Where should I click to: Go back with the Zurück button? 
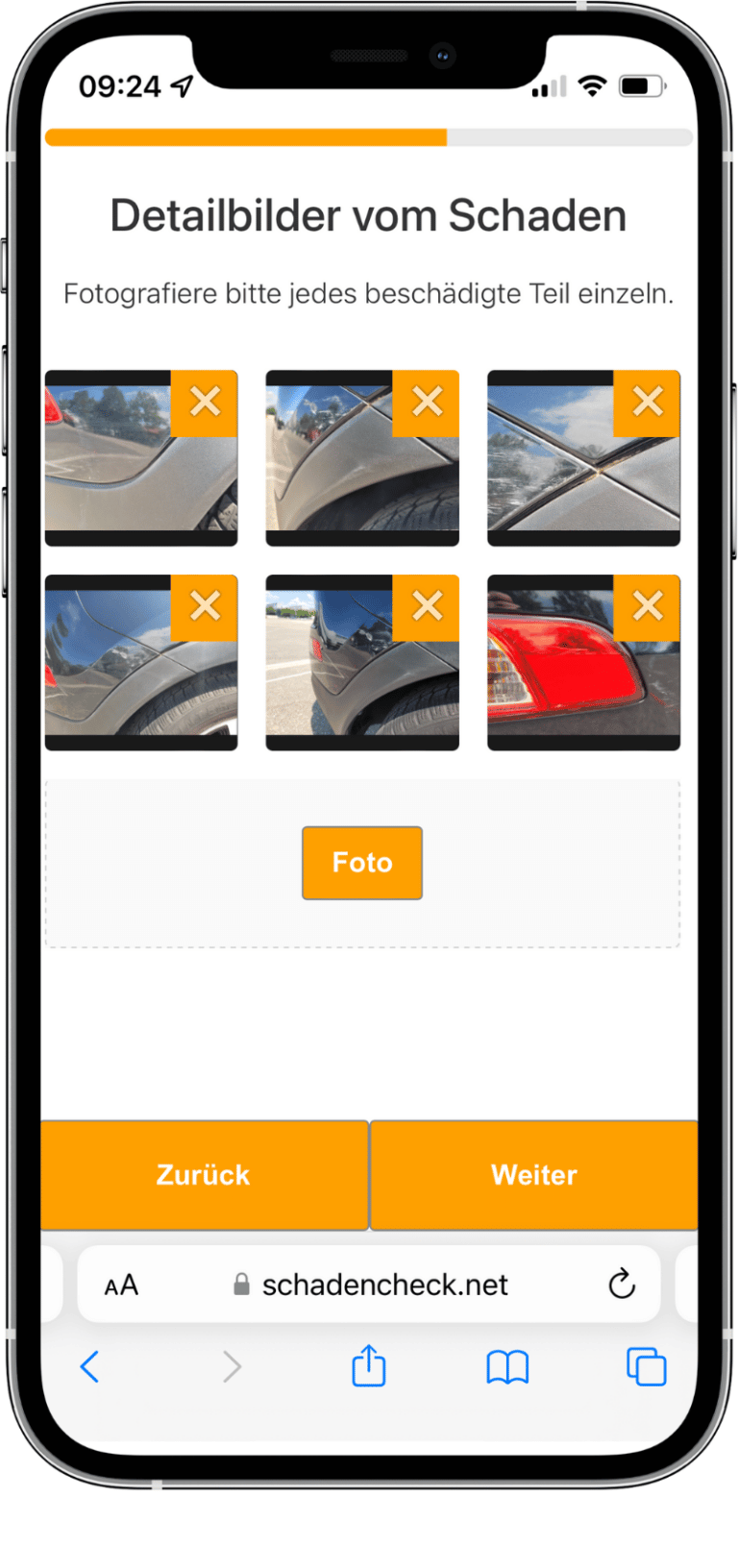[x=204, y=1175]
